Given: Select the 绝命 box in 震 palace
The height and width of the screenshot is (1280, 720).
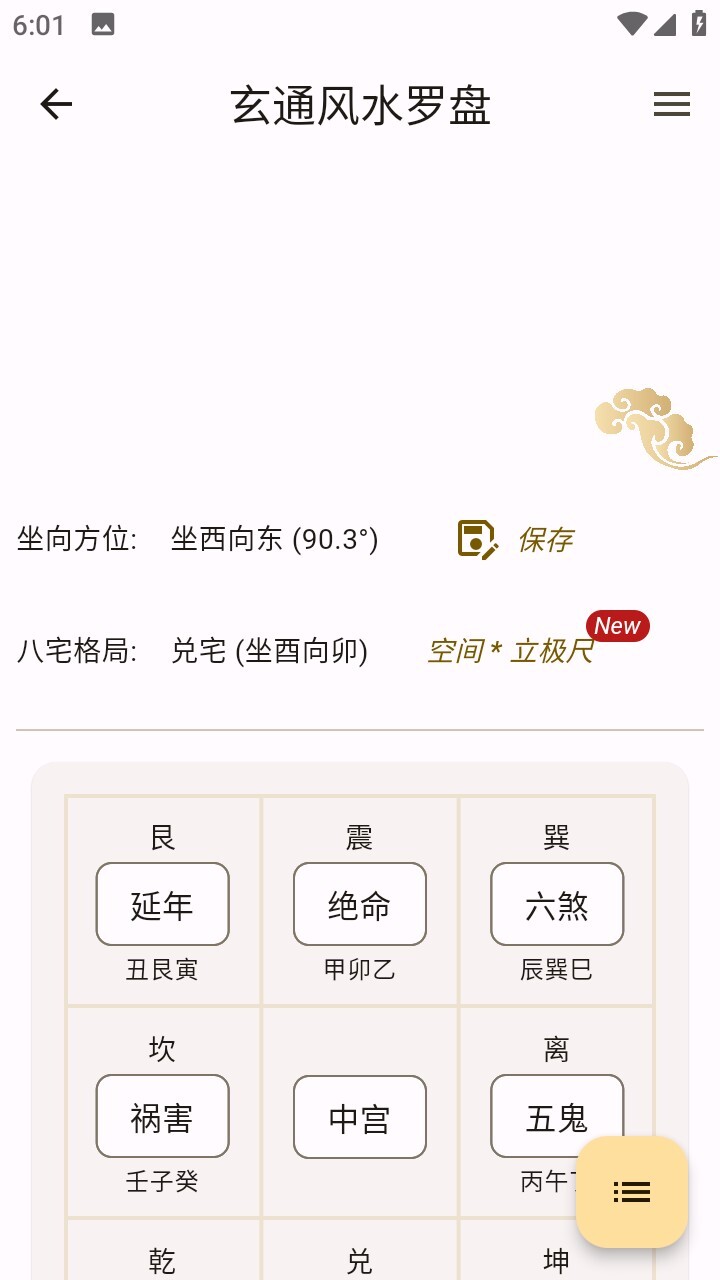Looking at the screenshot, I should click(x=360, y=905).
